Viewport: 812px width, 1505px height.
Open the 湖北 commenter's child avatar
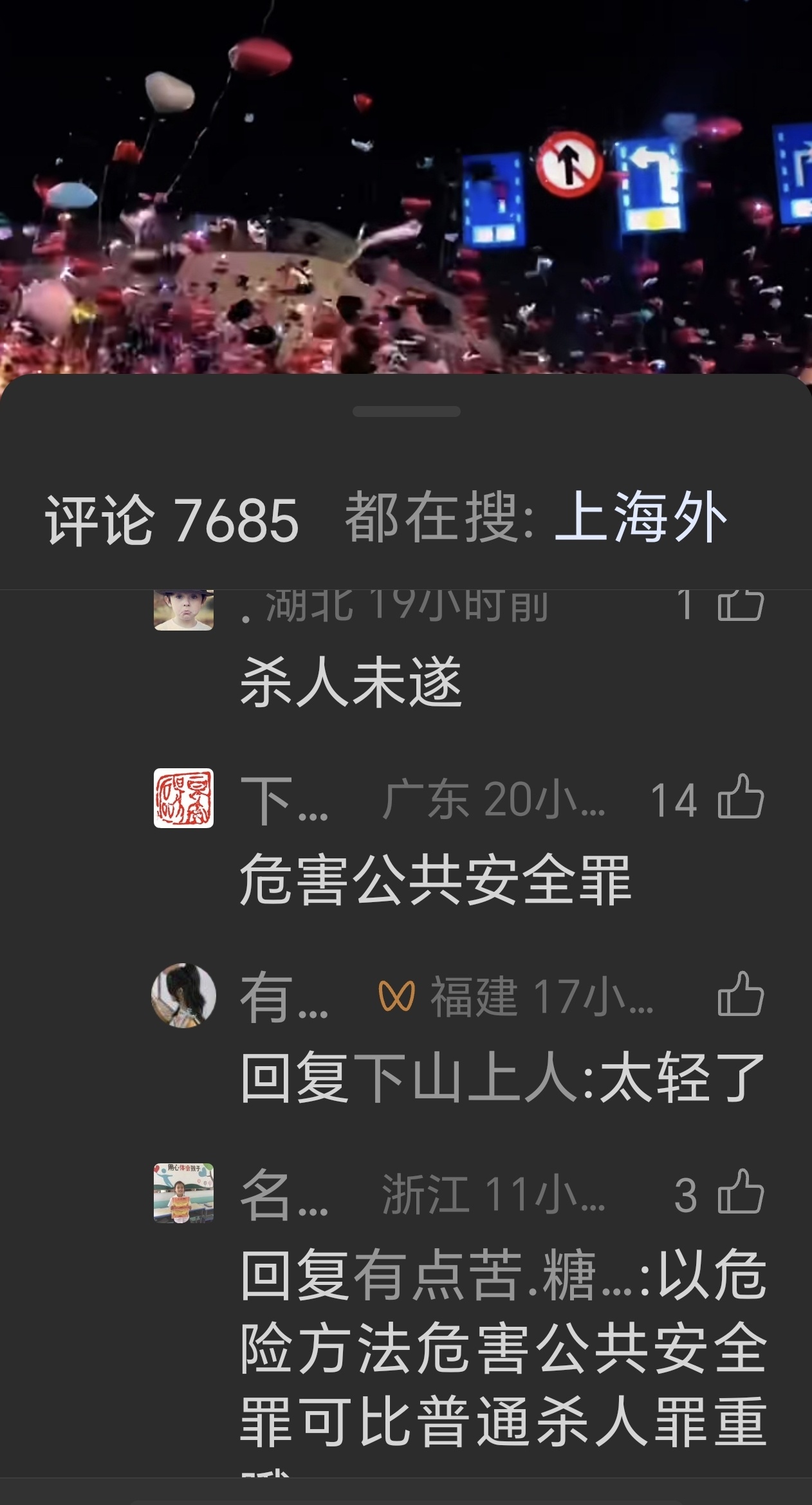point(183,610)
